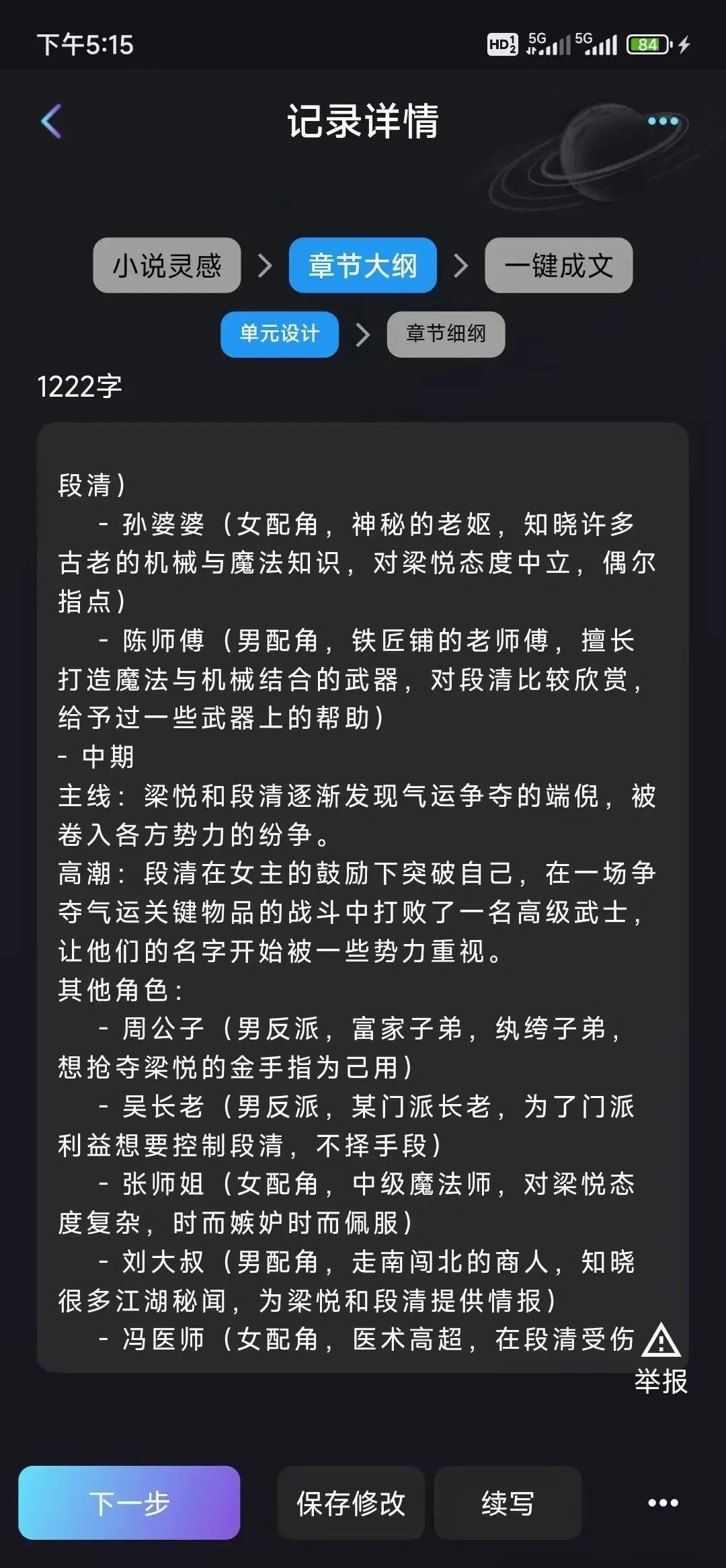Image resolution: width=726 pixels, height=1568 pixels.
Task: Save edits with 保存修改
Action: (x=351, y=1503)
